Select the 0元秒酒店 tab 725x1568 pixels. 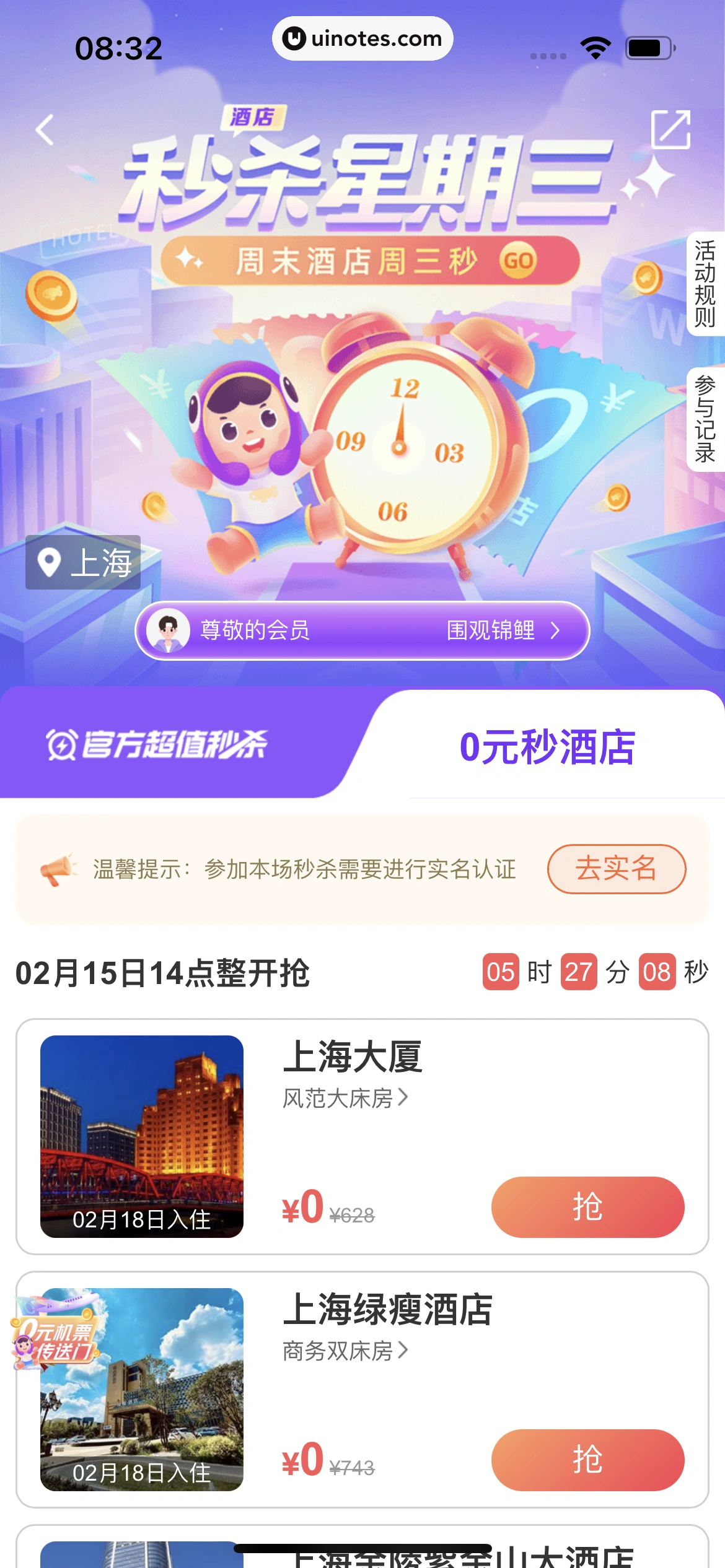[547, 747]
